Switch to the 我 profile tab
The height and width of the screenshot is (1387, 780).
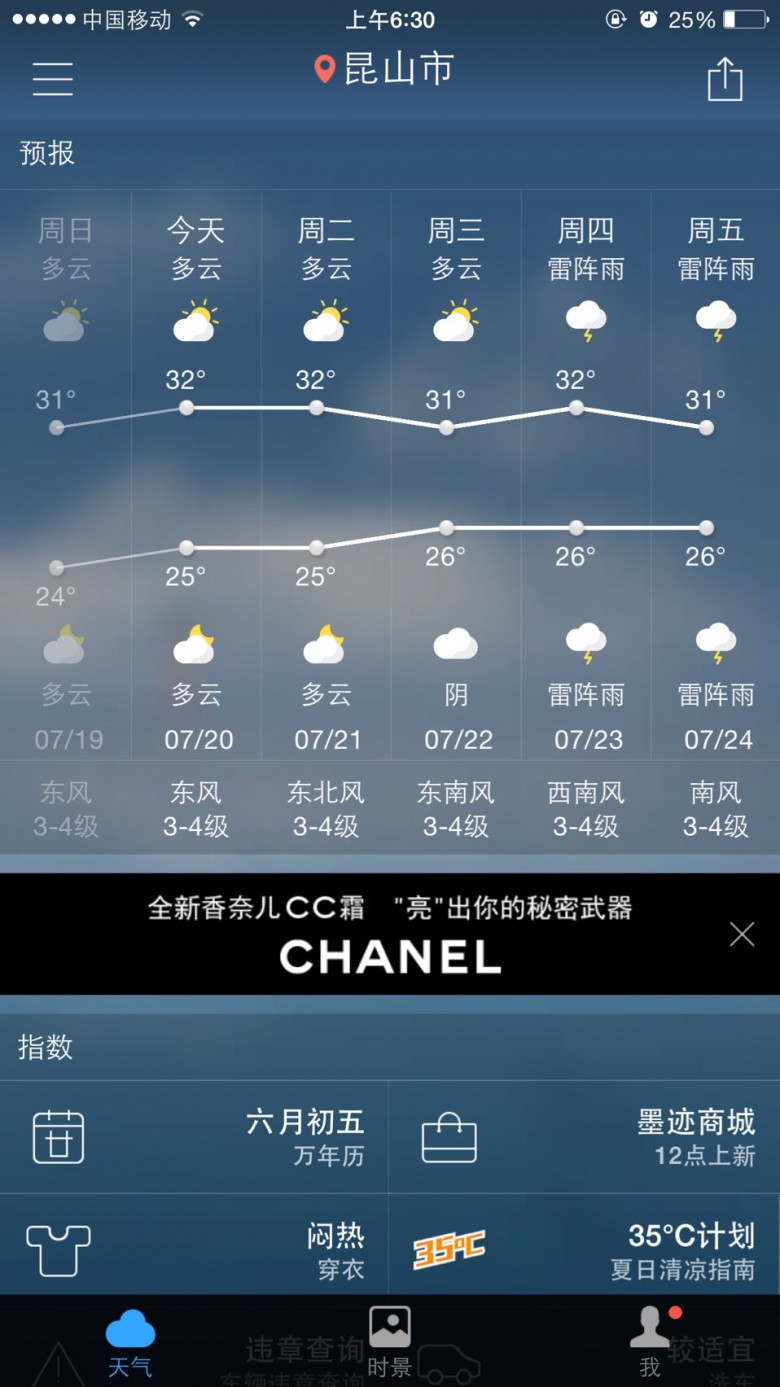(650, 1342)
